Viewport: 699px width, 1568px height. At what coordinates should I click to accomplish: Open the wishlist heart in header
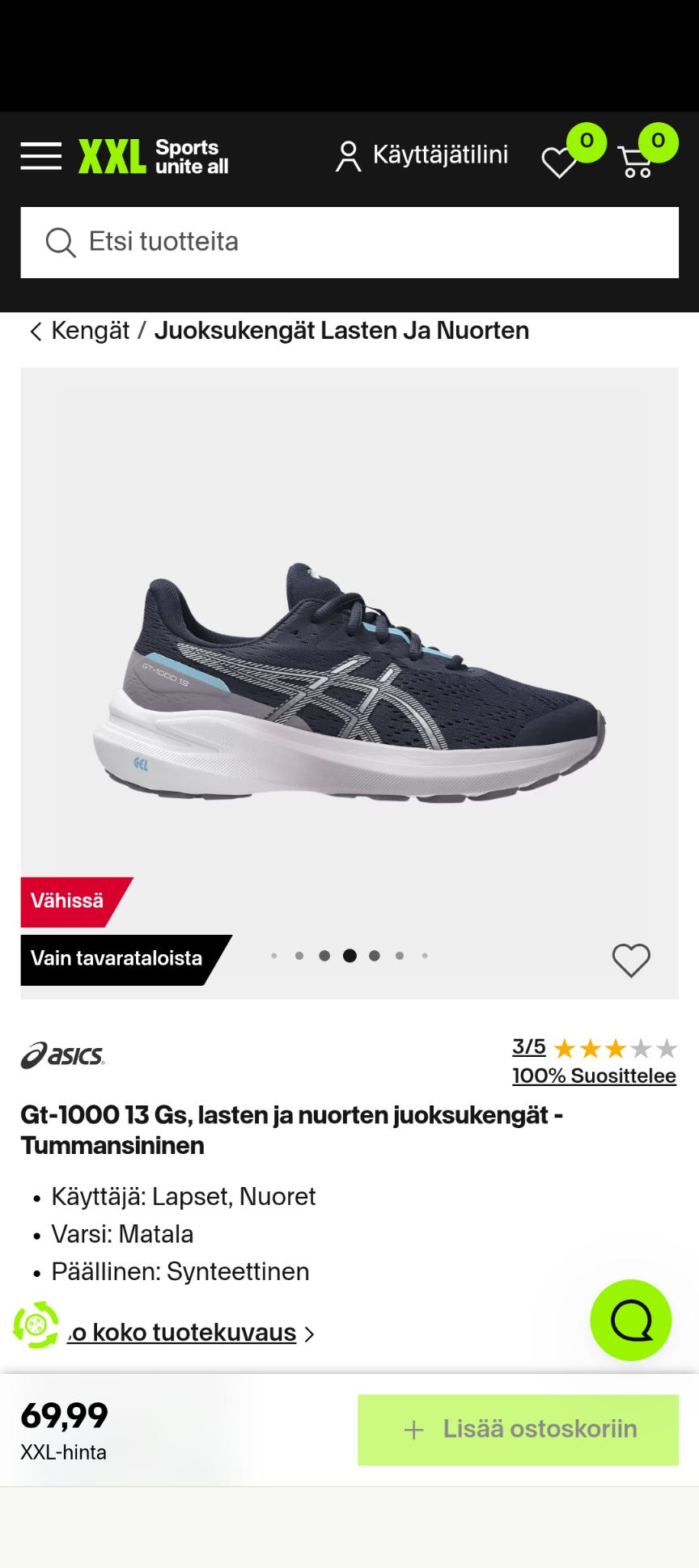click(560, 162)
